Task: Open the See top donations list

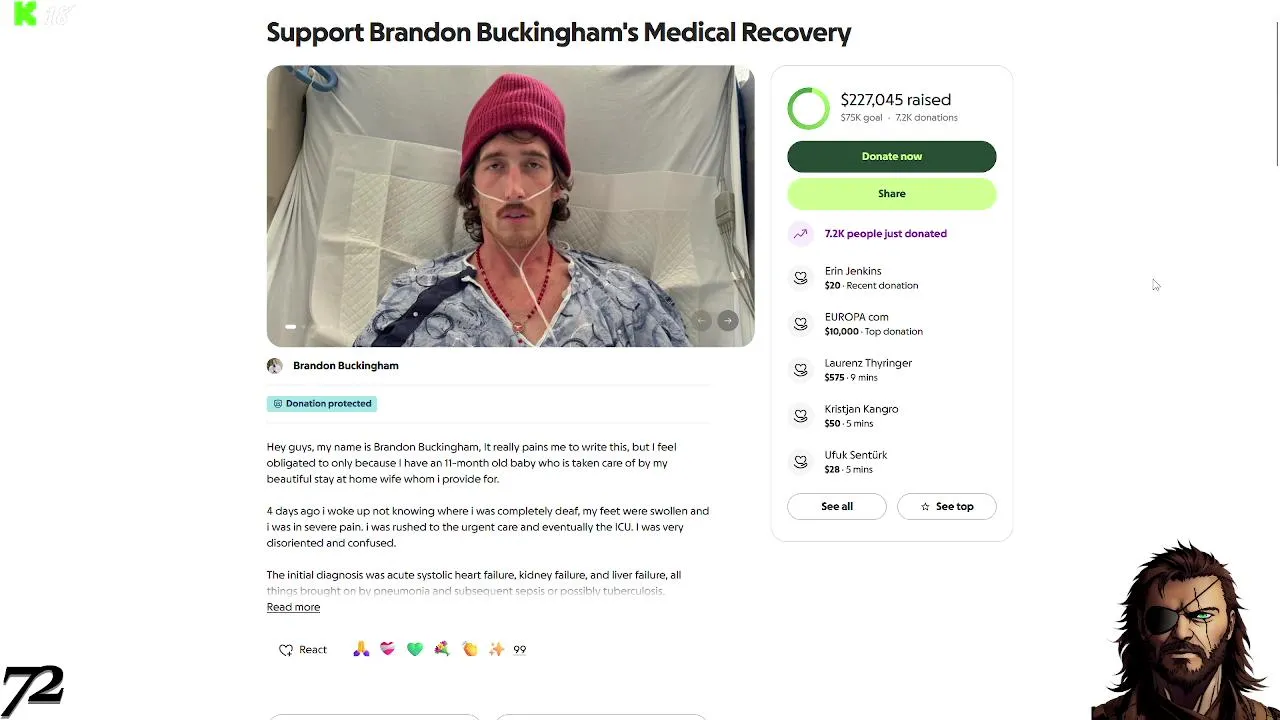Action: tap(946, 506)
